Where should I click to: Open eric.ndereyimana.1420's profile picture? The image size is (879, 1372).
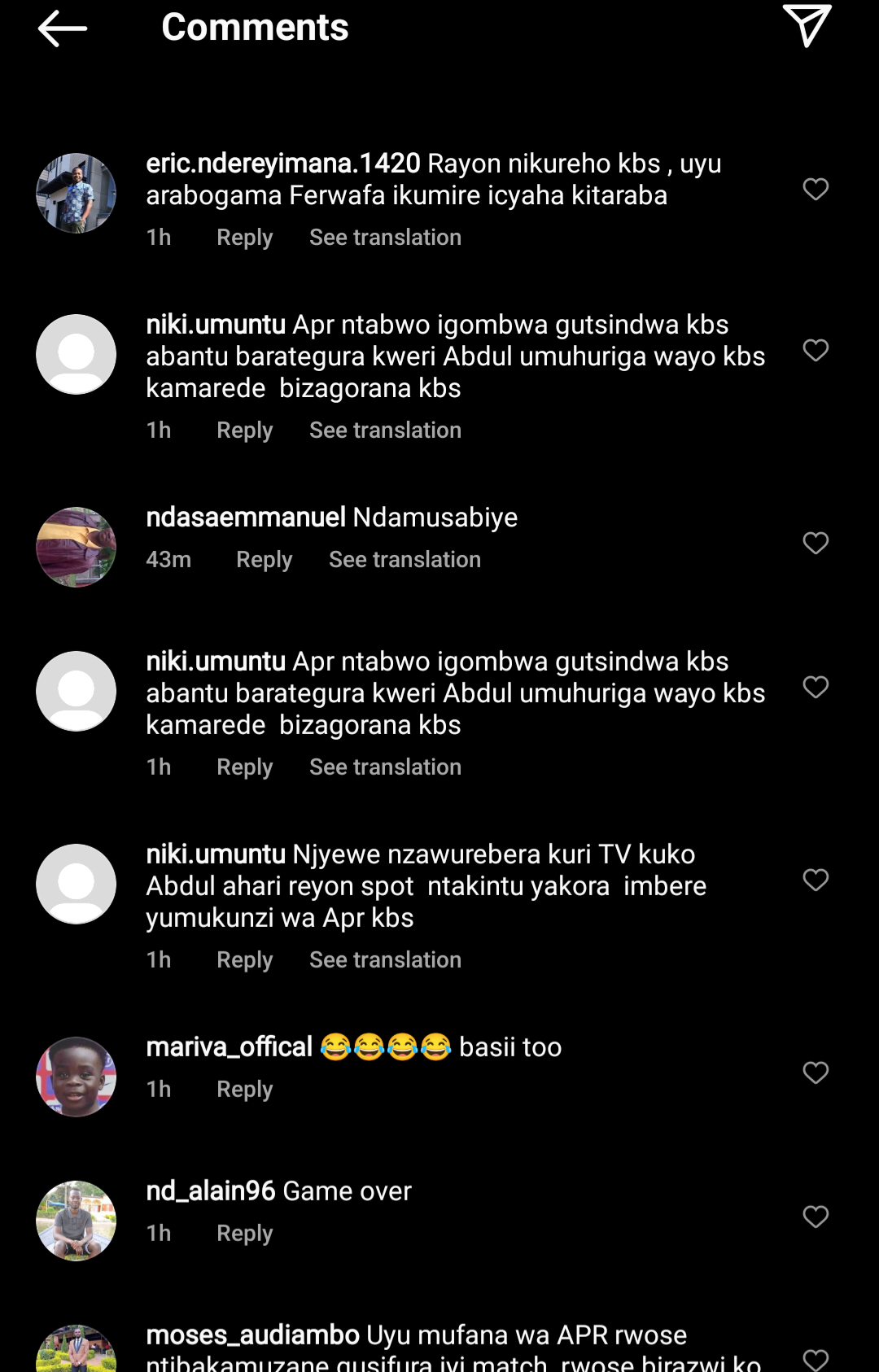77,194
